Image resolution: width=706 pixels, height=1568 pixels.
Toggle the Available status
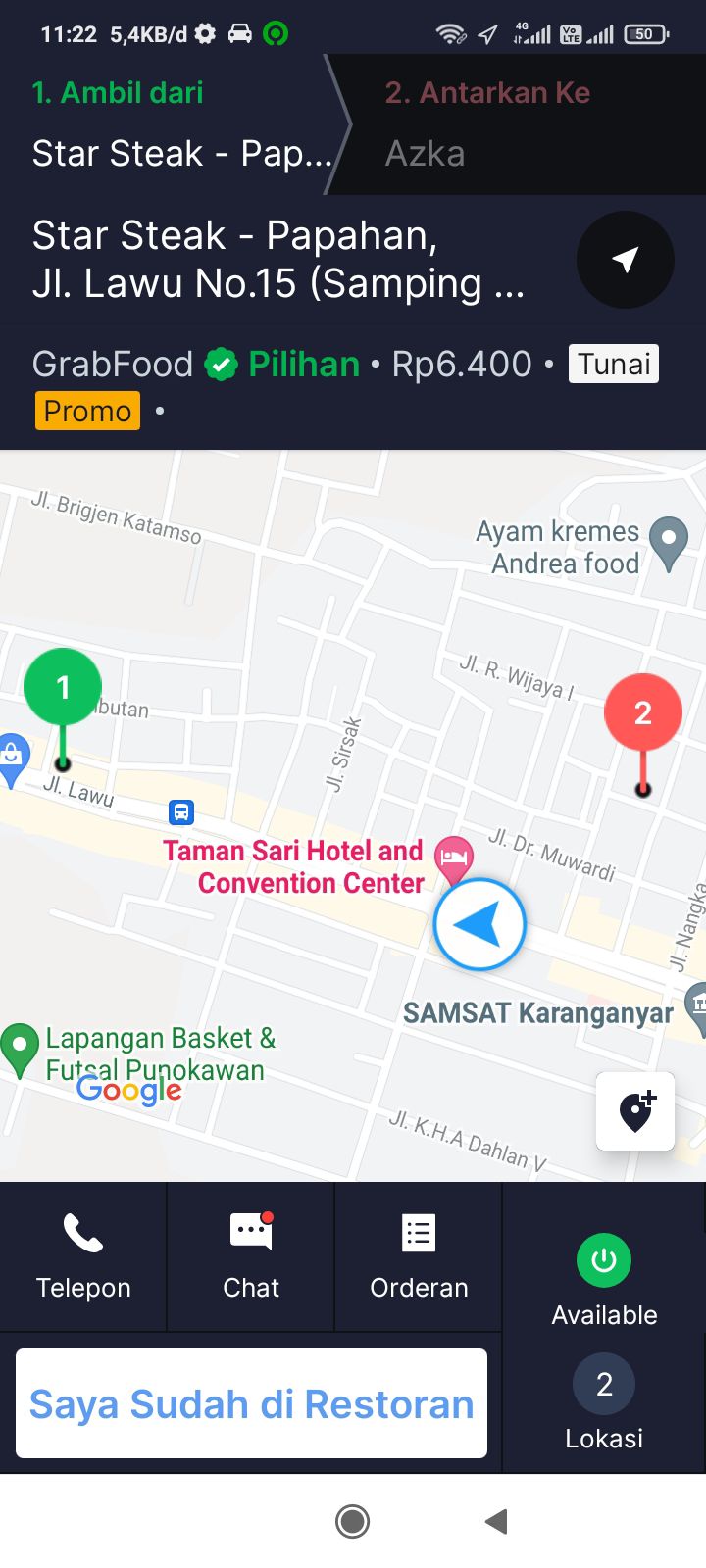[x=604, y=1261]
